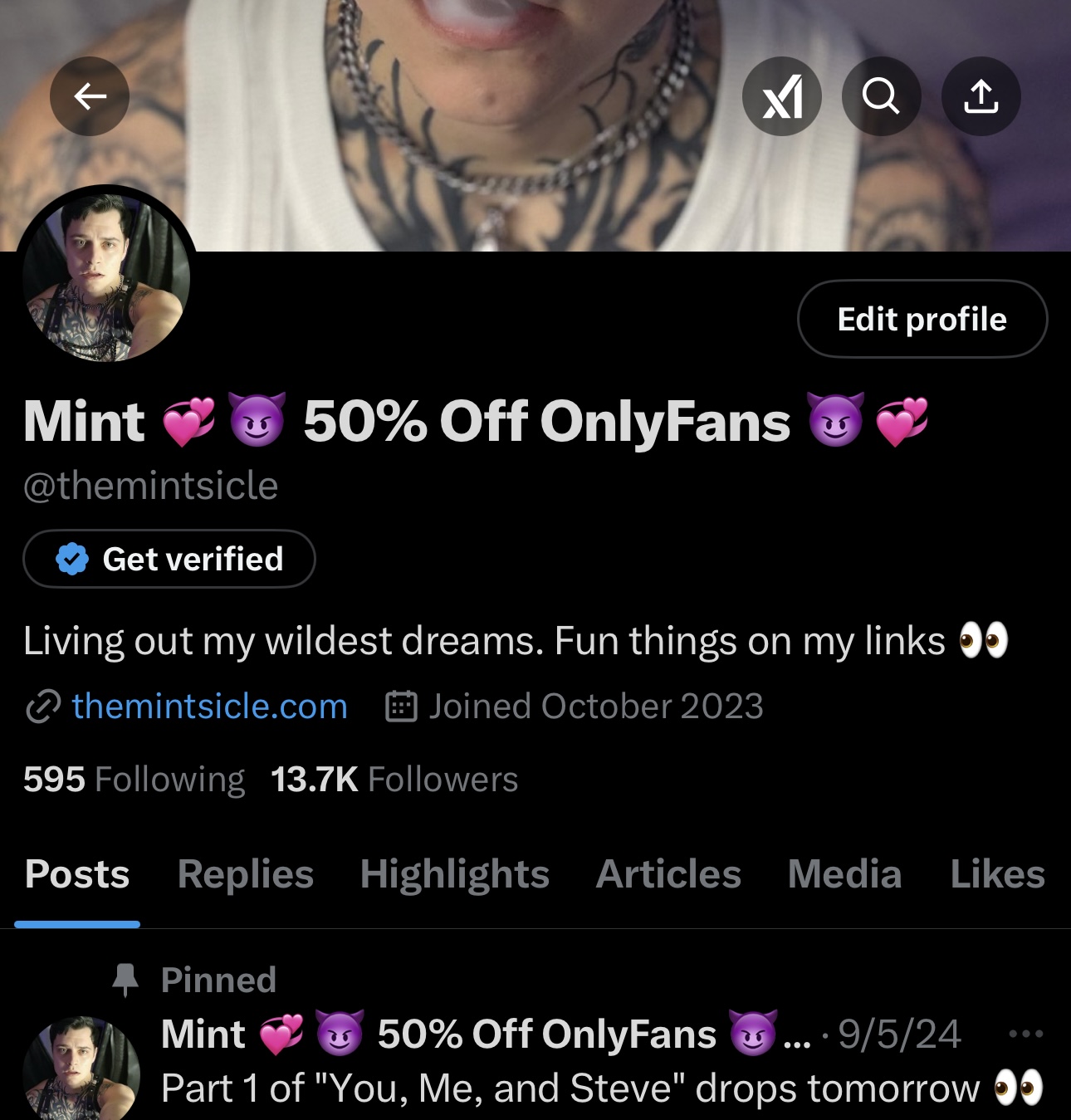Switch to the Media tab

pyautogui.click(x=844, y=874)
